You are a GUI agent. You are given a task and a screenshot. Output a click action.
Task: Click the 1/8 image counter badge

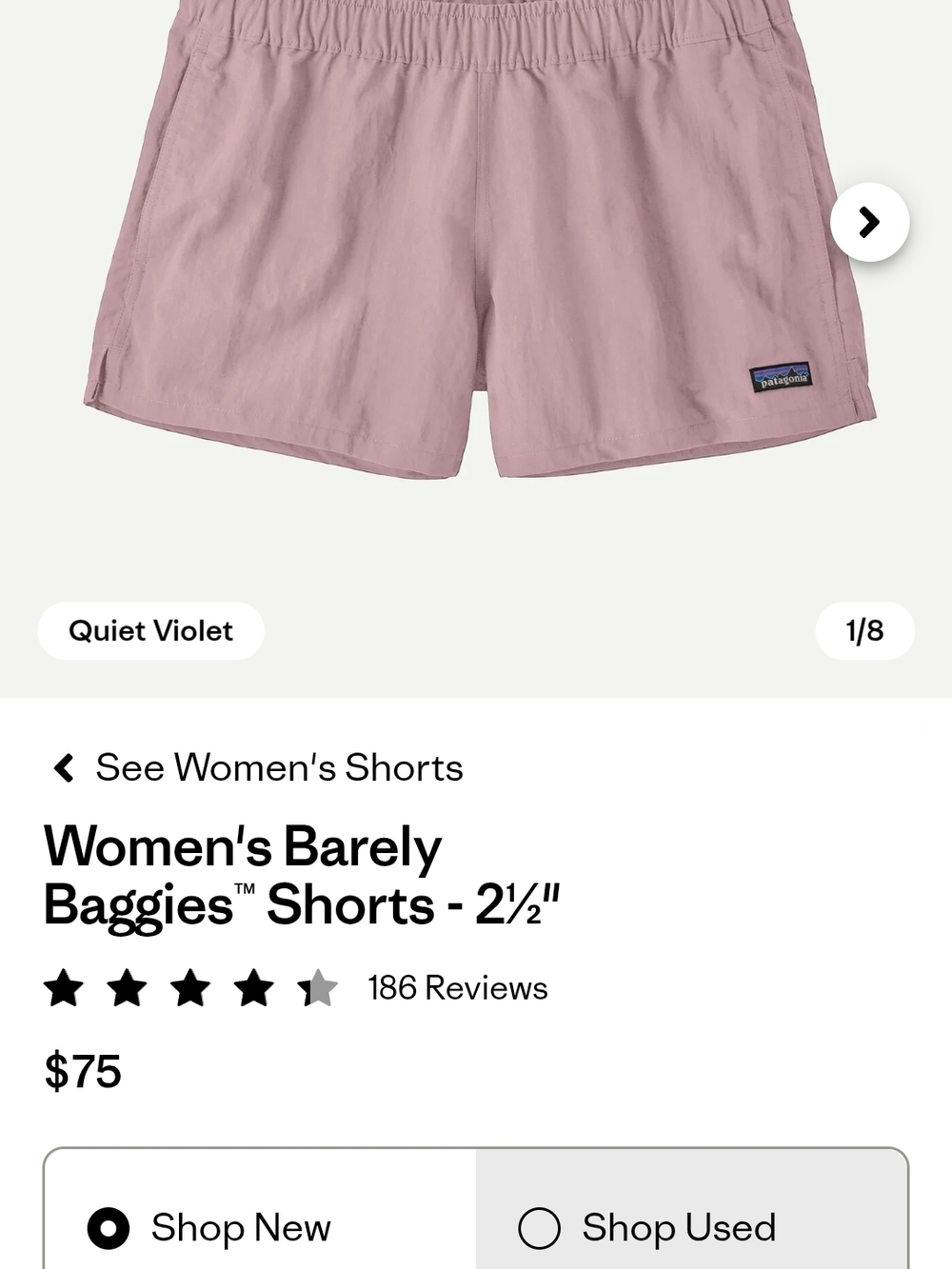coord(863,630)
